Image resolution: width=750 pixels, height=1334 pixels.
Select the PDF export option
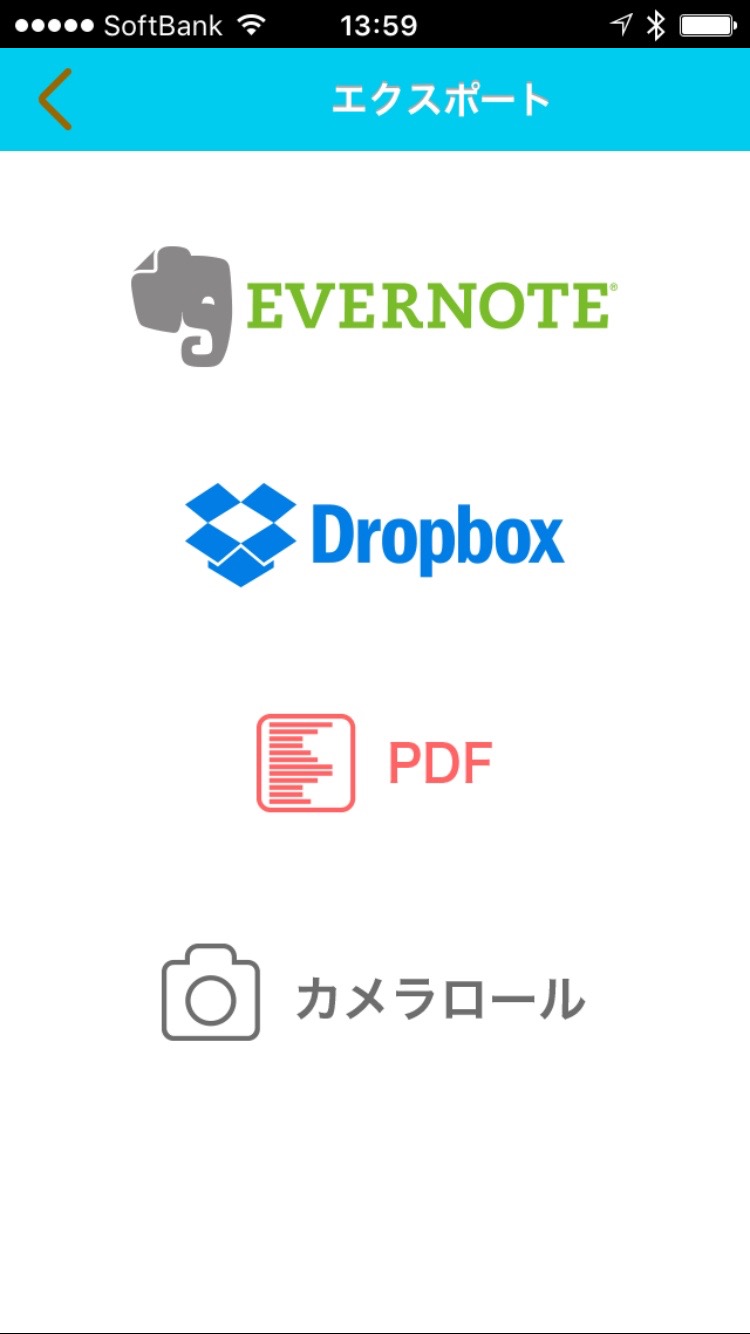coord(374,763)
